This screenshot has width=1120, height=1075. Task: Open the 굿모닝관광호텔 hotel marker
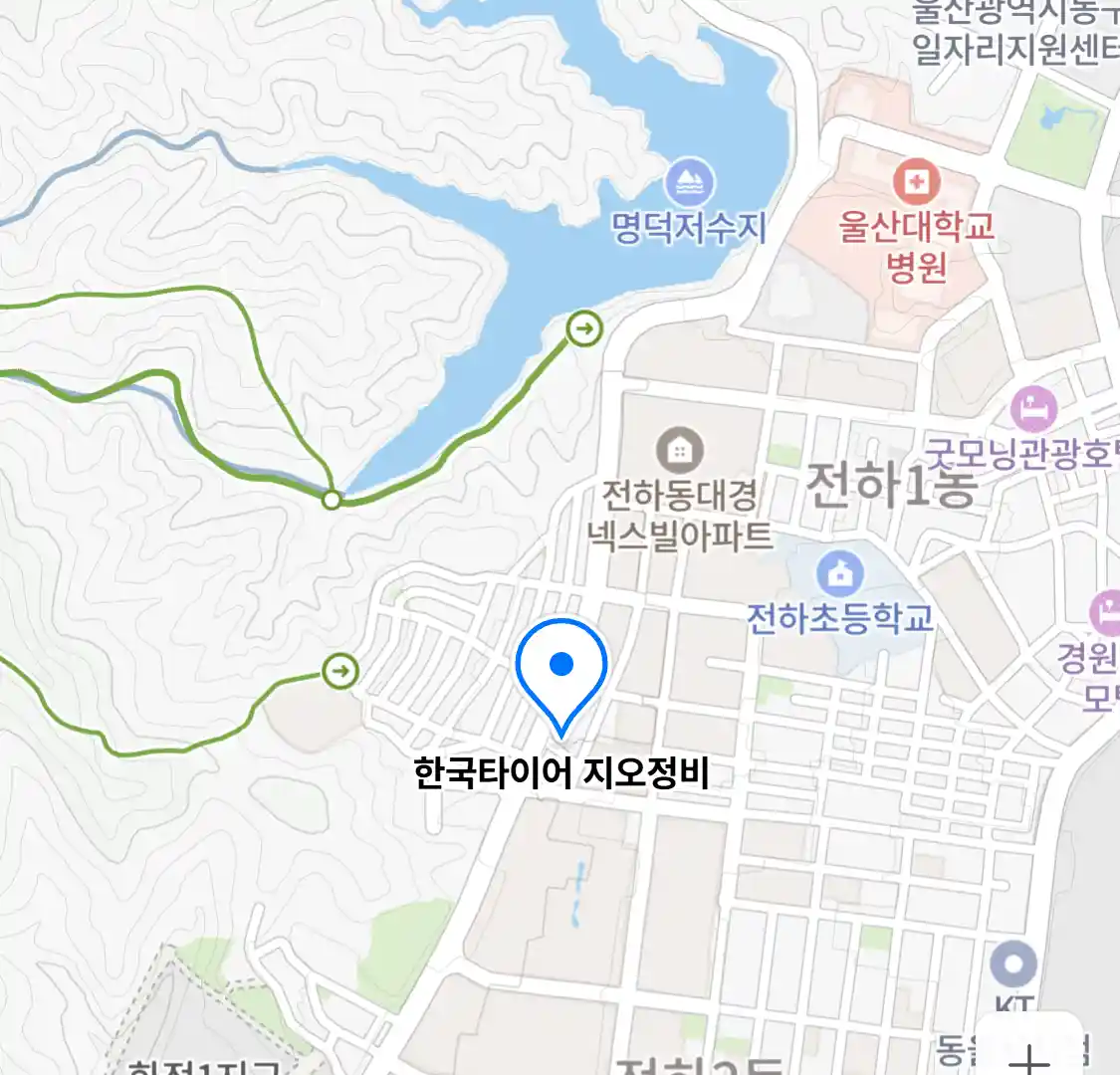pyautogui.click(x=1033, y=409)
